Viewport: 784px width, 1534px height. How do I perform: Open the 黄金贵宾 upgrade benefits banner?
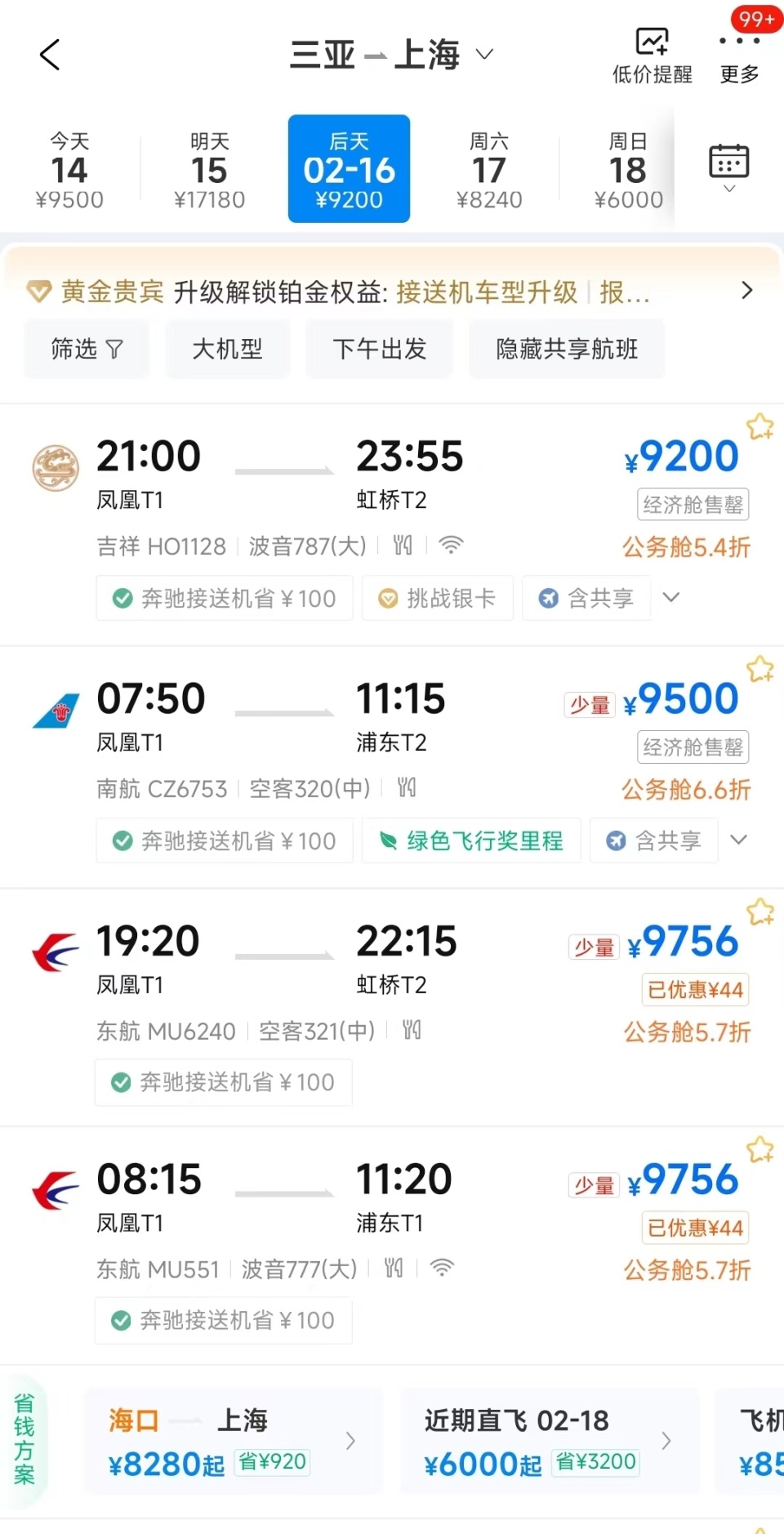(x=392, y=291)
